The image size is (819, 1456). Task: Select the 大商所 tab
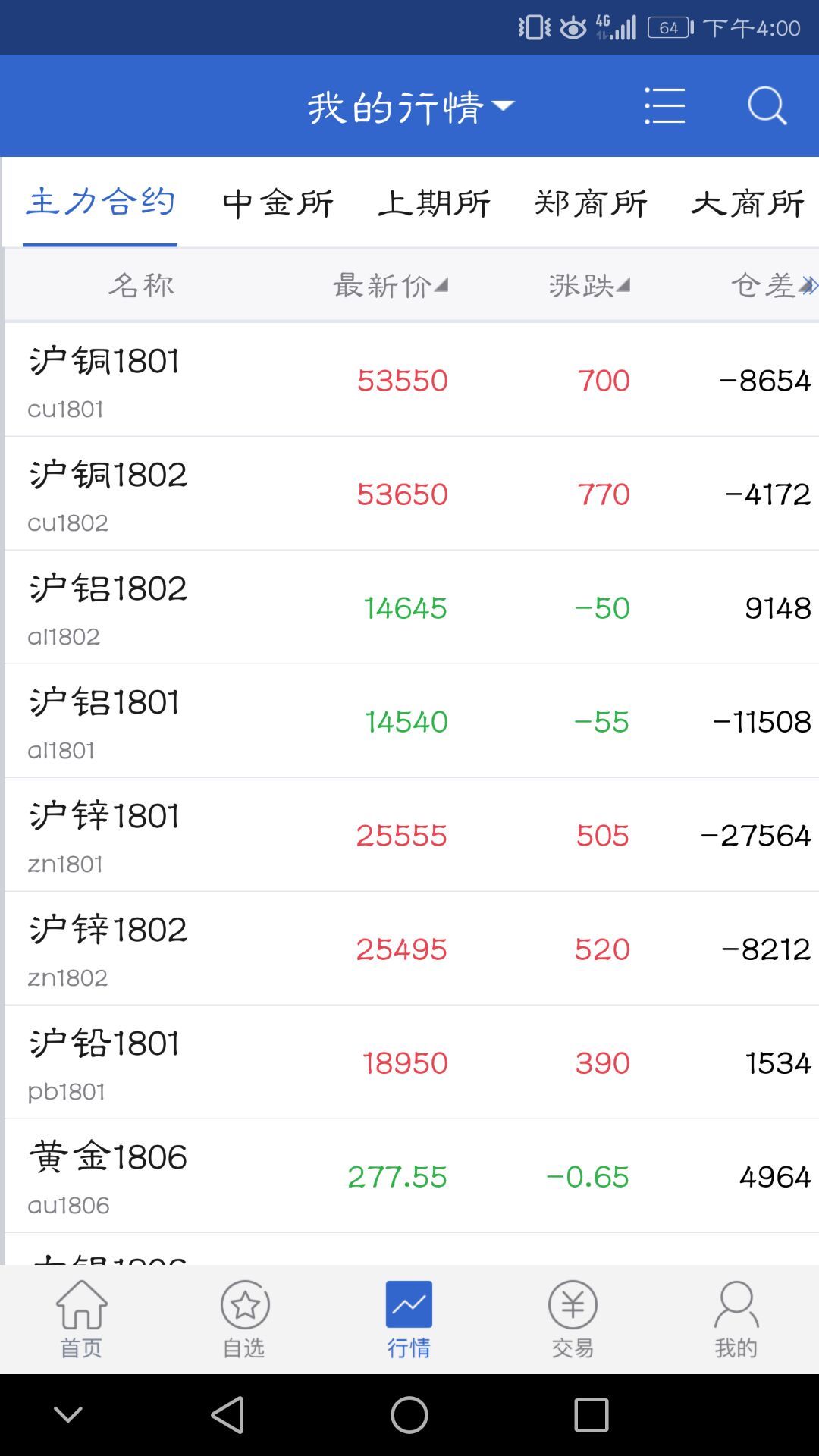tap(747, 203)
